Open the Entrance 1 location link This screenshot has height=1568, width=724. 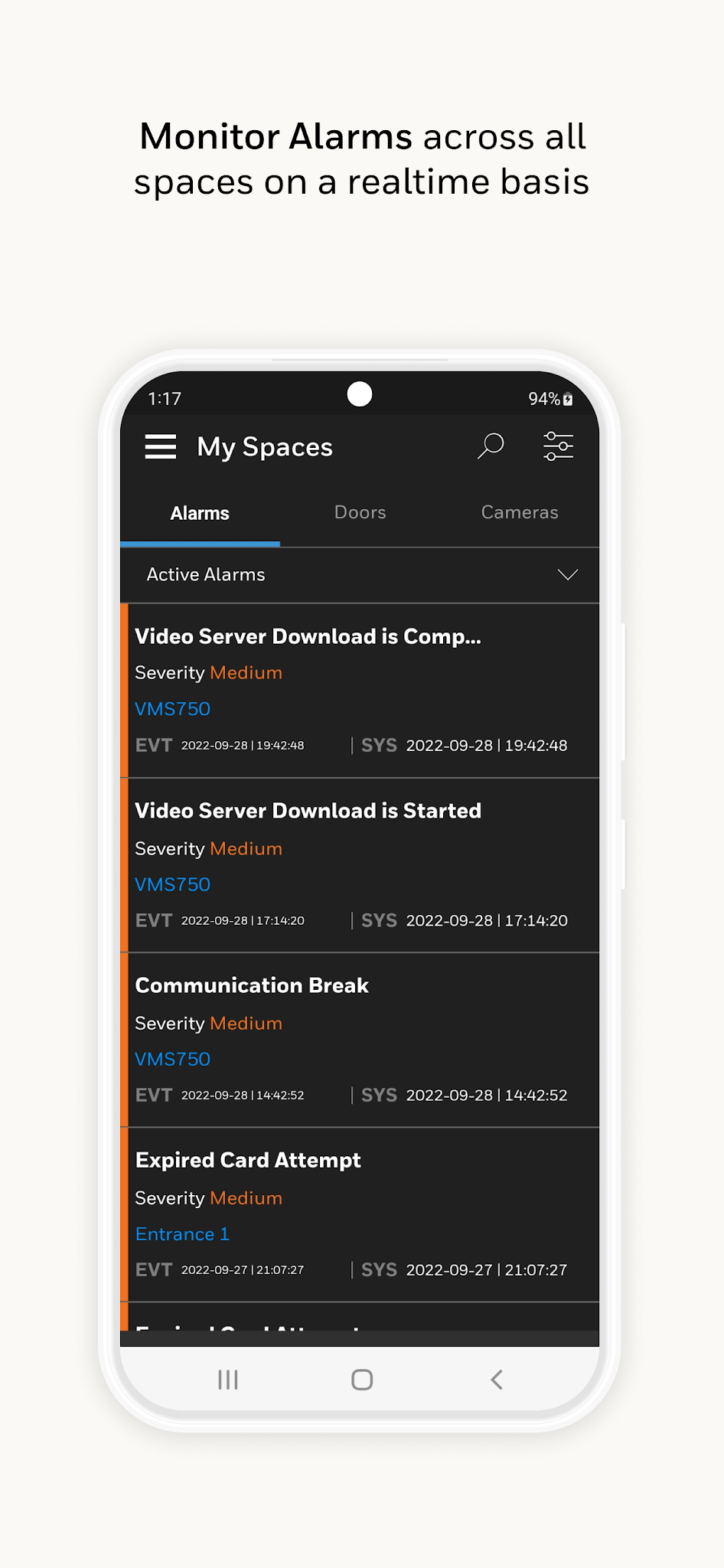(x=181, y=1233)
